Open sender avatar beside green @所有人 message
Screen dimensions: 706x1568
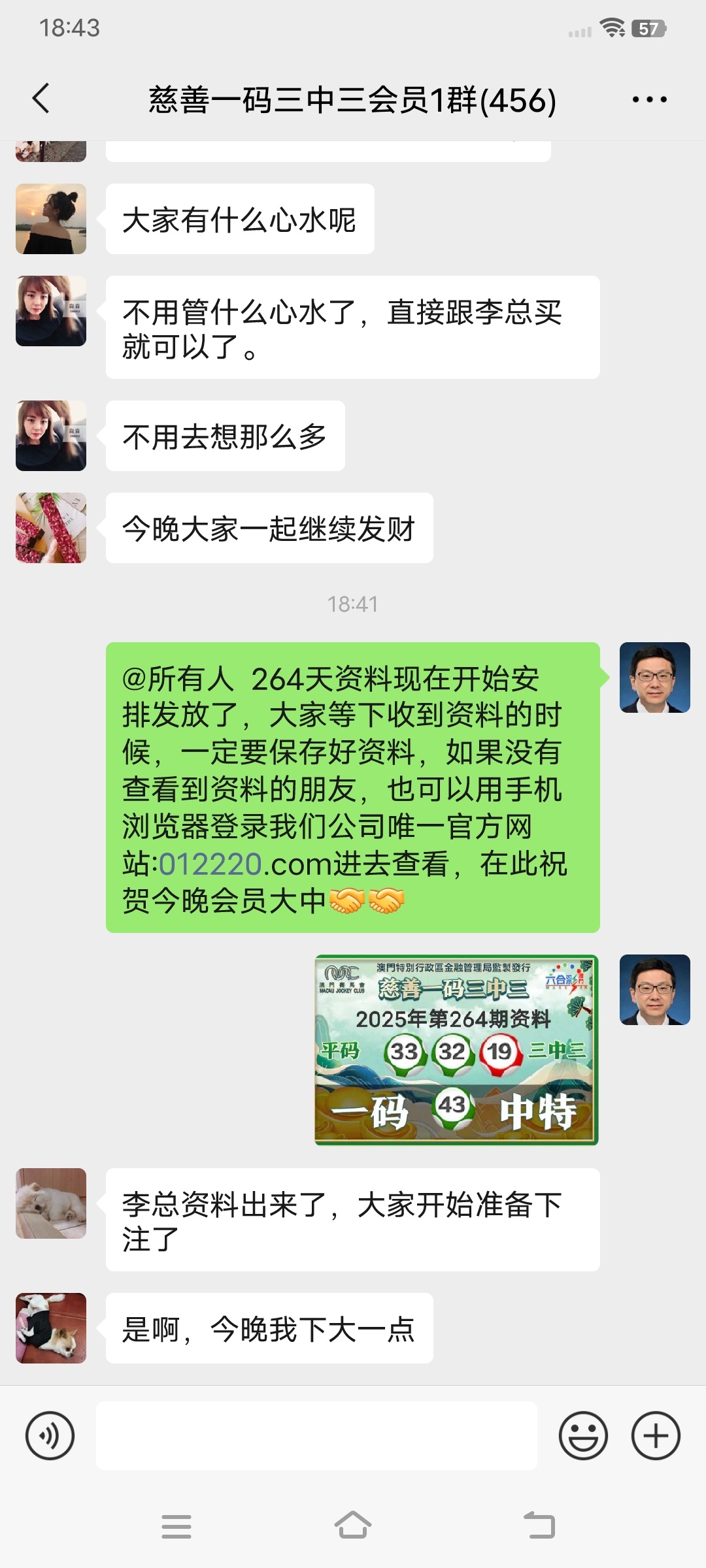(x=654, y=678)
